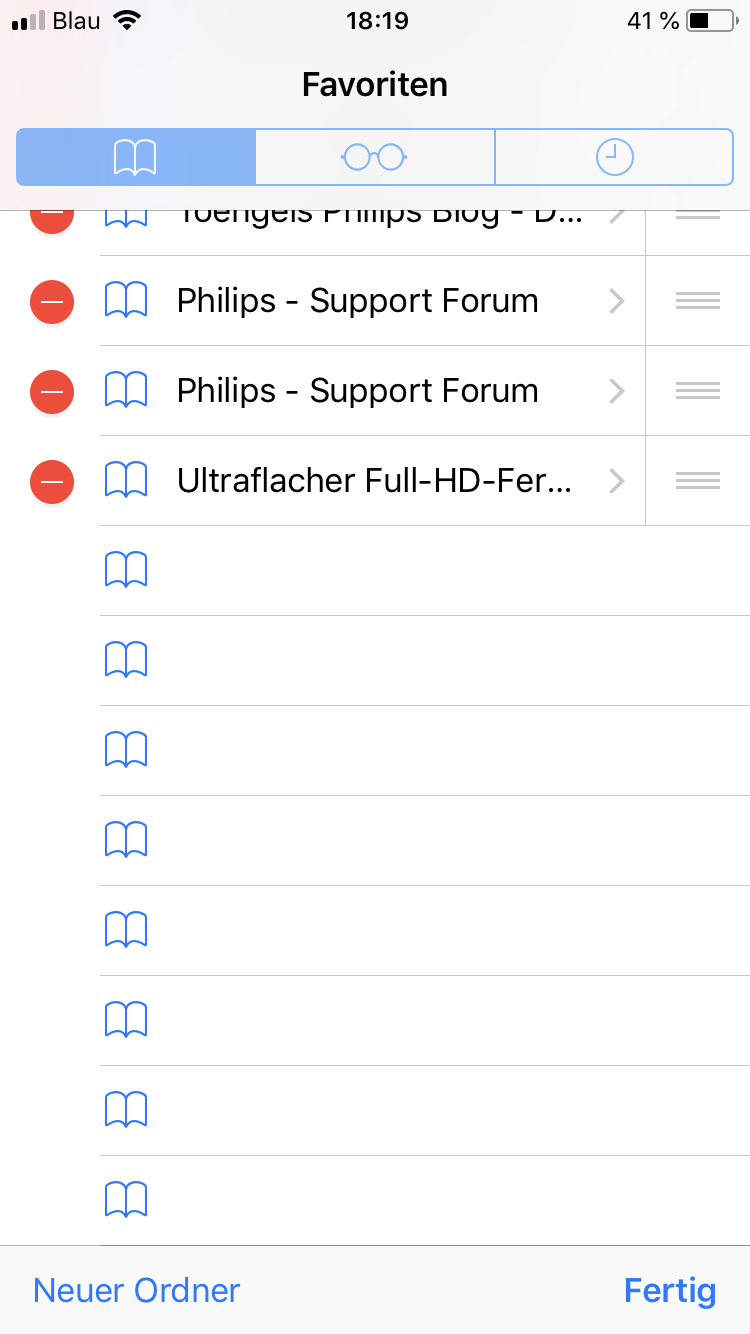Delete the Ultraflacher Full-HD-Fer... bookmark
Image resolution: width=750 pixels, height=1334 pixels.
51,481
